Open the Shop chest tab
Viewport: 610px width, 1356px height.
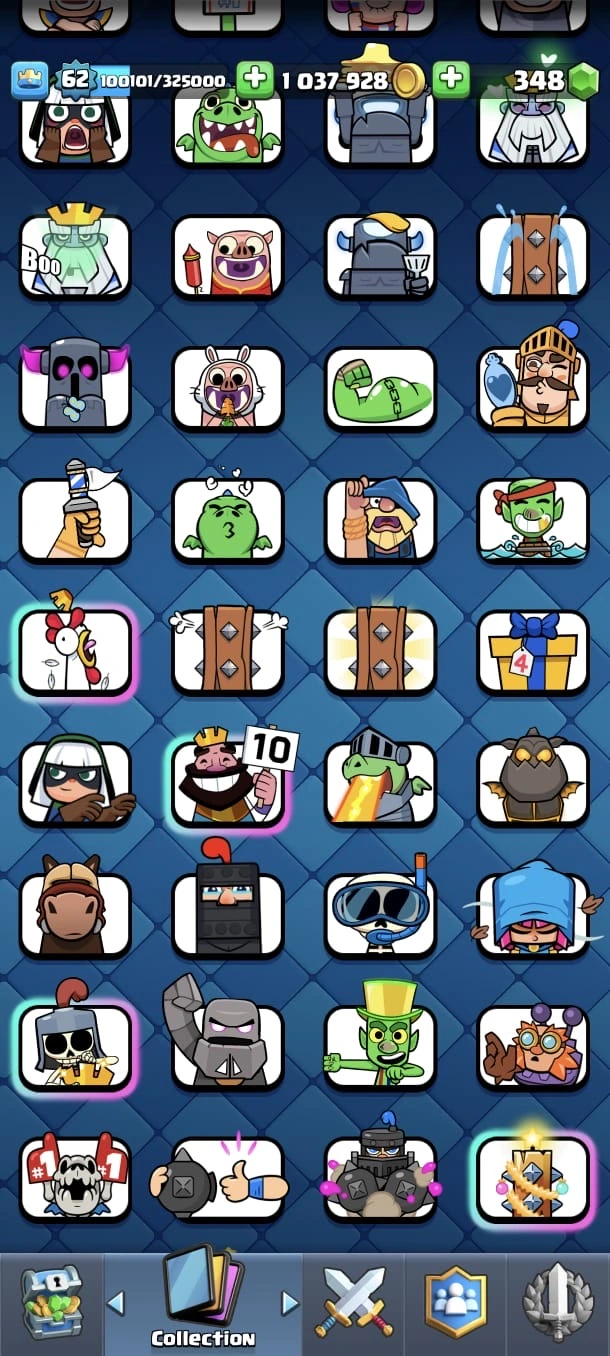click(51, 1303)
